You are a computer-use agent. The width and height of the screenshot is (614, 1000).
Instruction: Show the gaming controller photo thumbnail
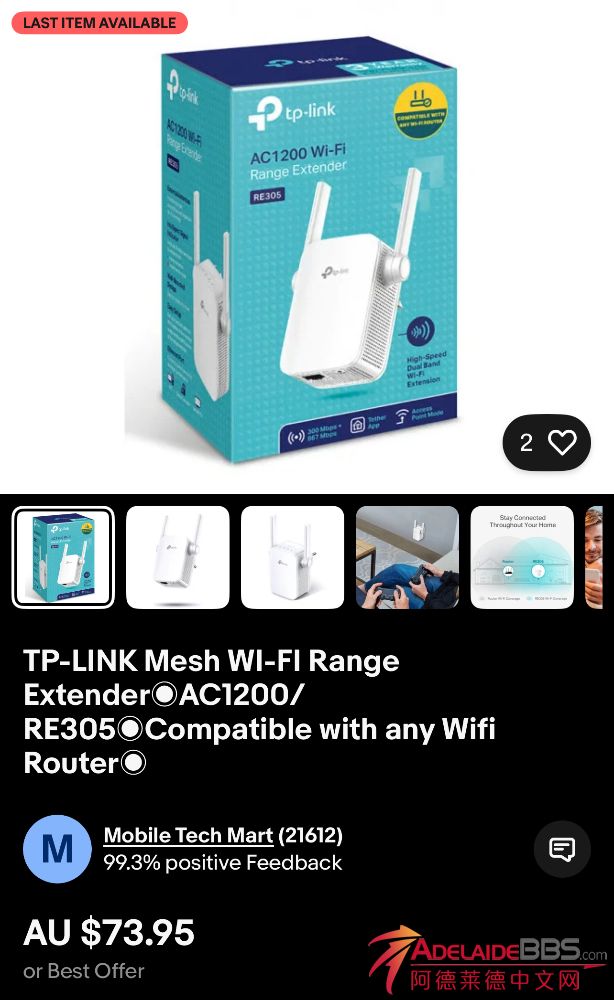(407, 558)
